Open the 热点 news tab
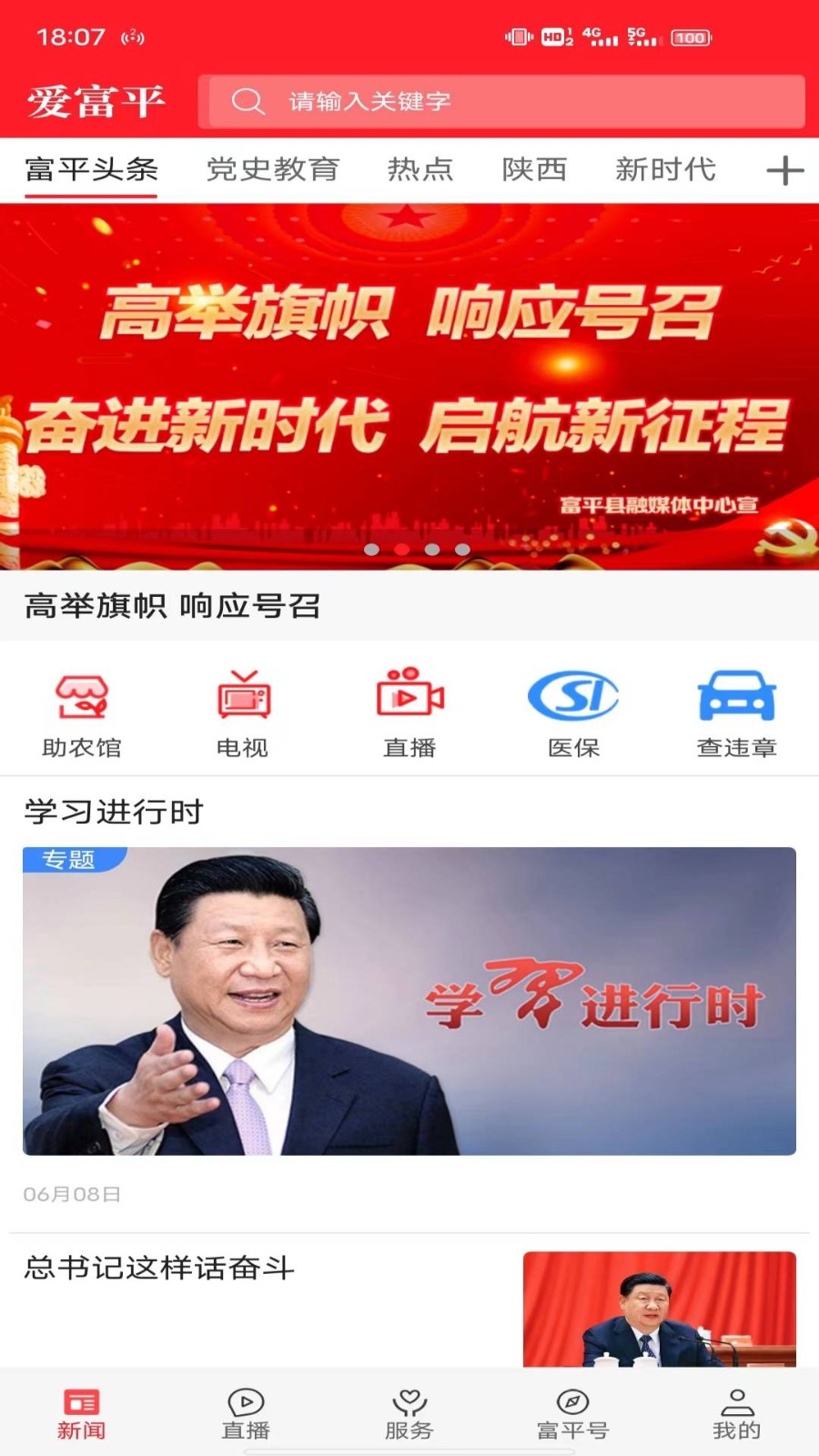 (x=420, y=169)
